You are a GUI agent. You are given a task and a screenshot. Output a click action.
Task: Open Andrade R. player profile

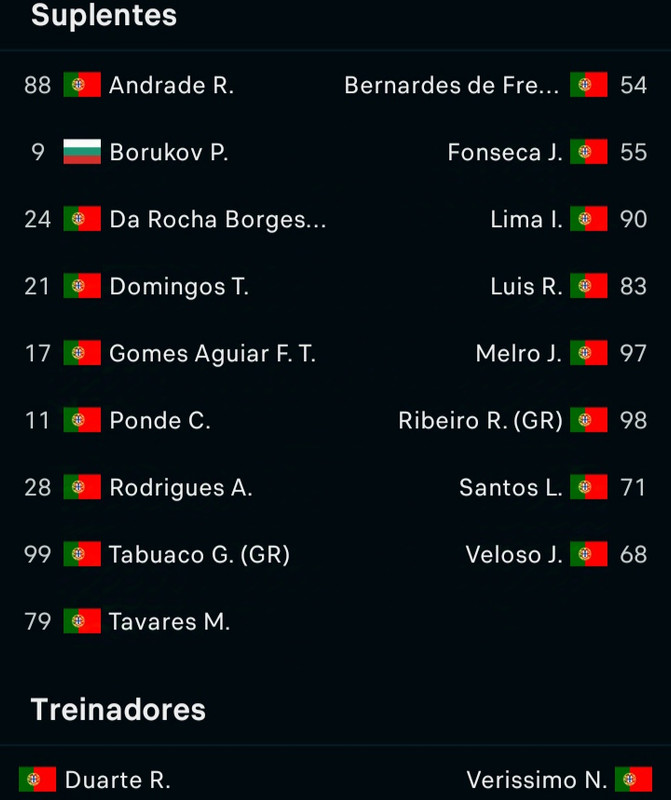click(171, 86)
